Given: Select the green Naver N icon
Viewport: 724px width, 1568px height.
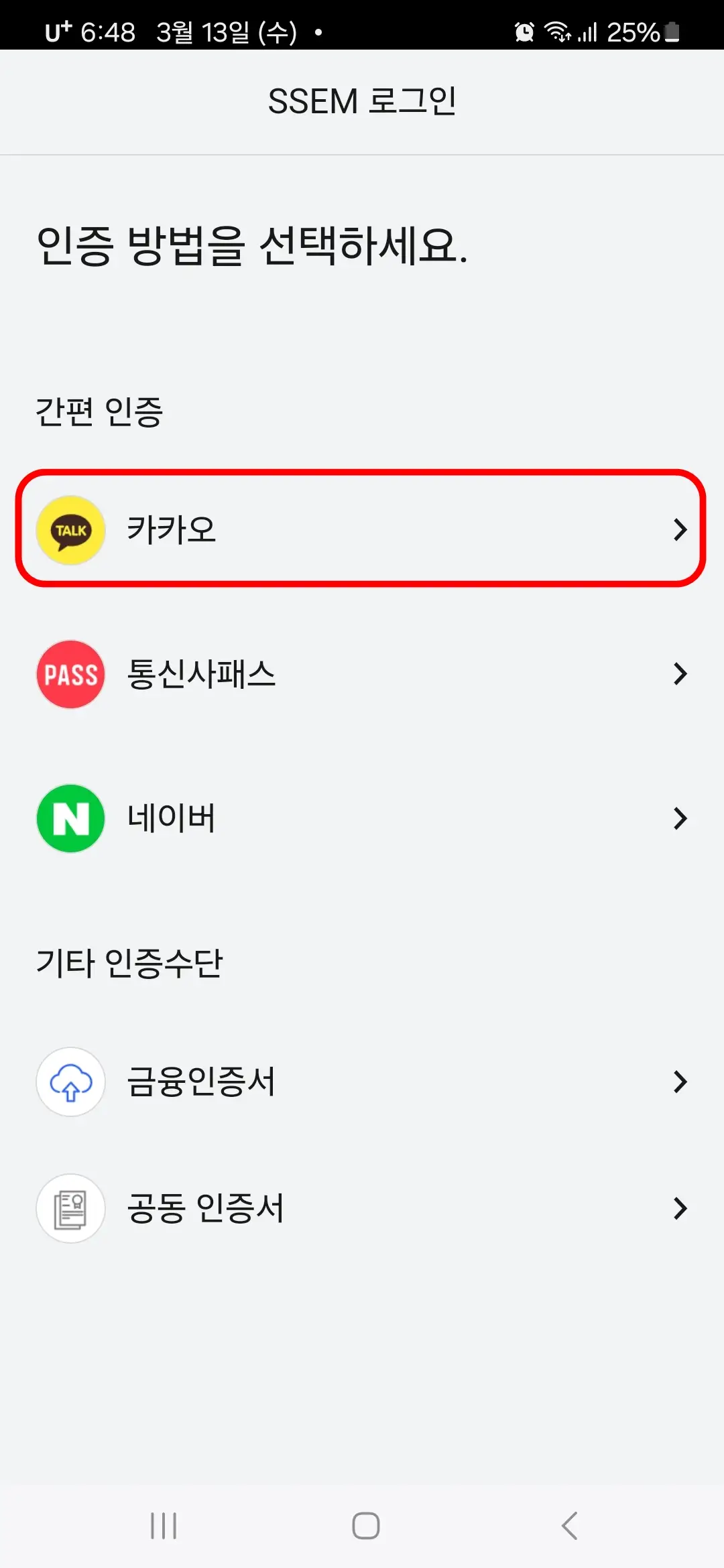Looking at the screenshot, I should click(x=70, y=819).
